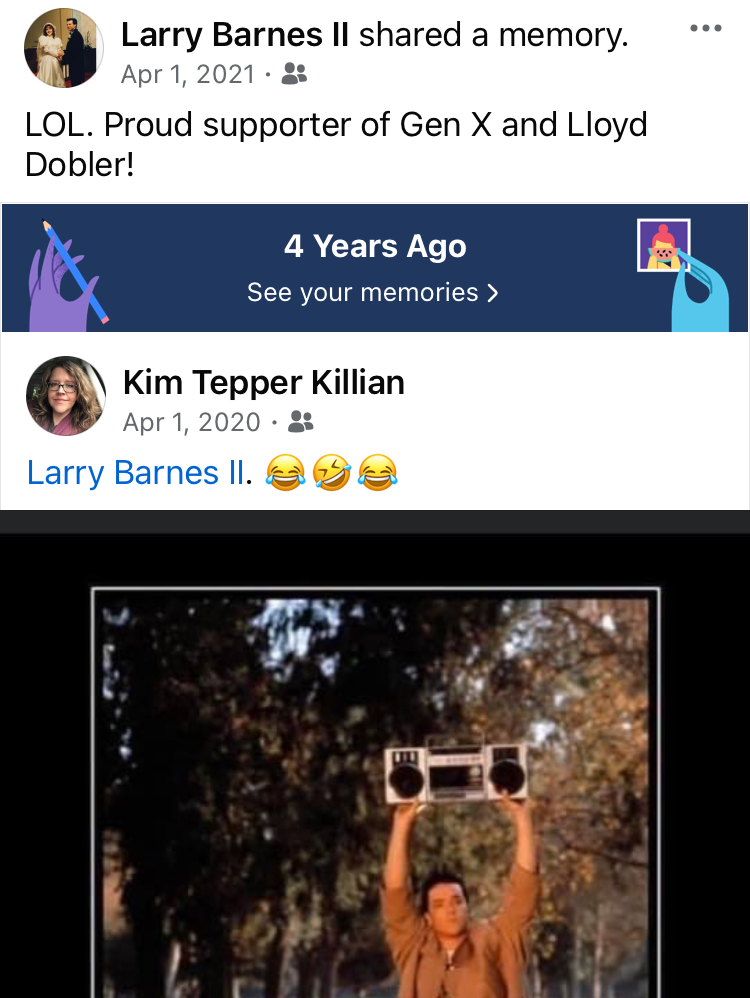Open Larry Barnes II profile from post header
750x998 pixels.
(x=235, y=35)
